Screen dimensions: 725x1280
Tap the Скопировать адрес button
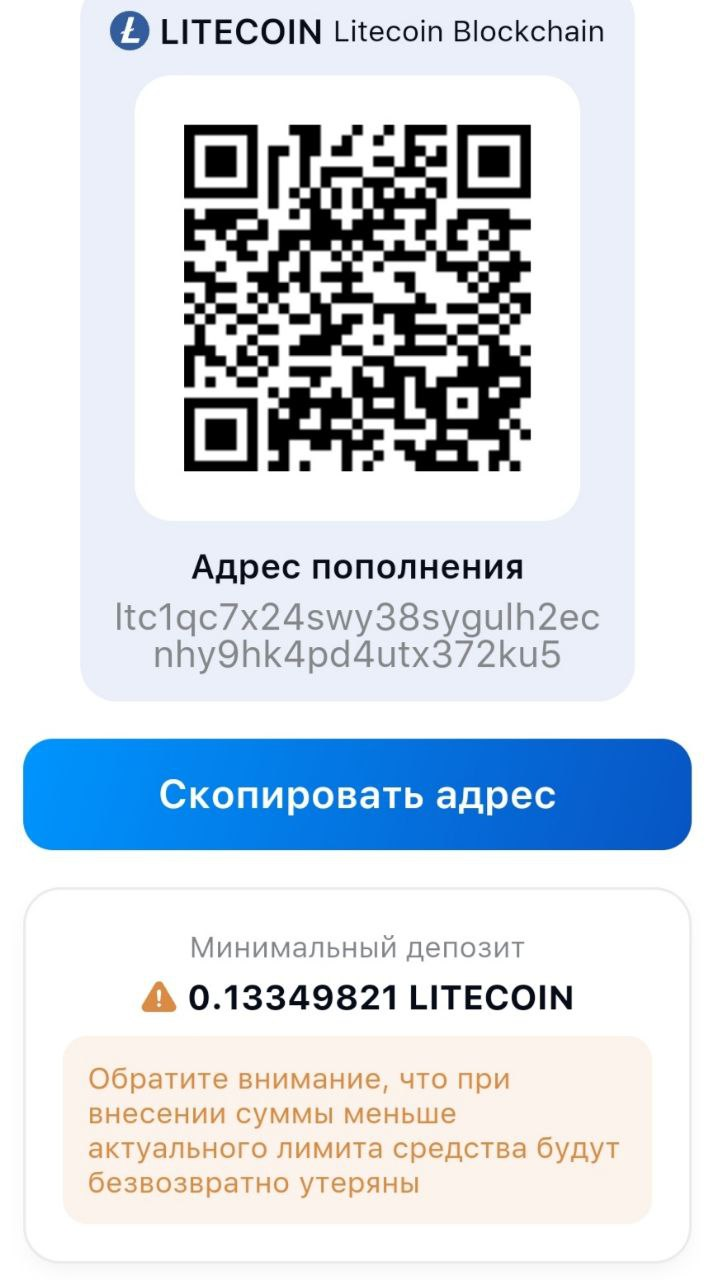(357, 795)
